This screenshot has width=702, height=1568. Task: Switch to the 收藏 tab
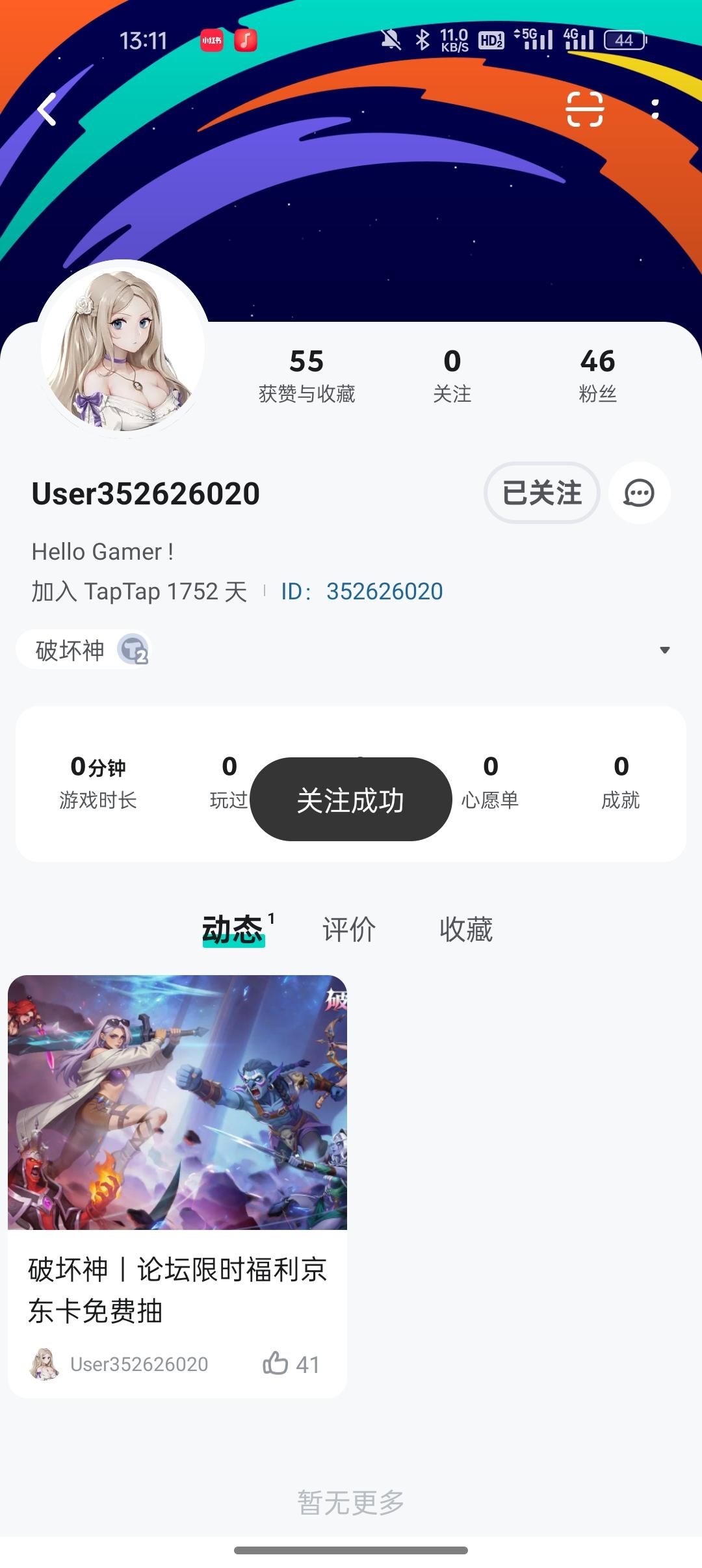[x=466, y=930]
